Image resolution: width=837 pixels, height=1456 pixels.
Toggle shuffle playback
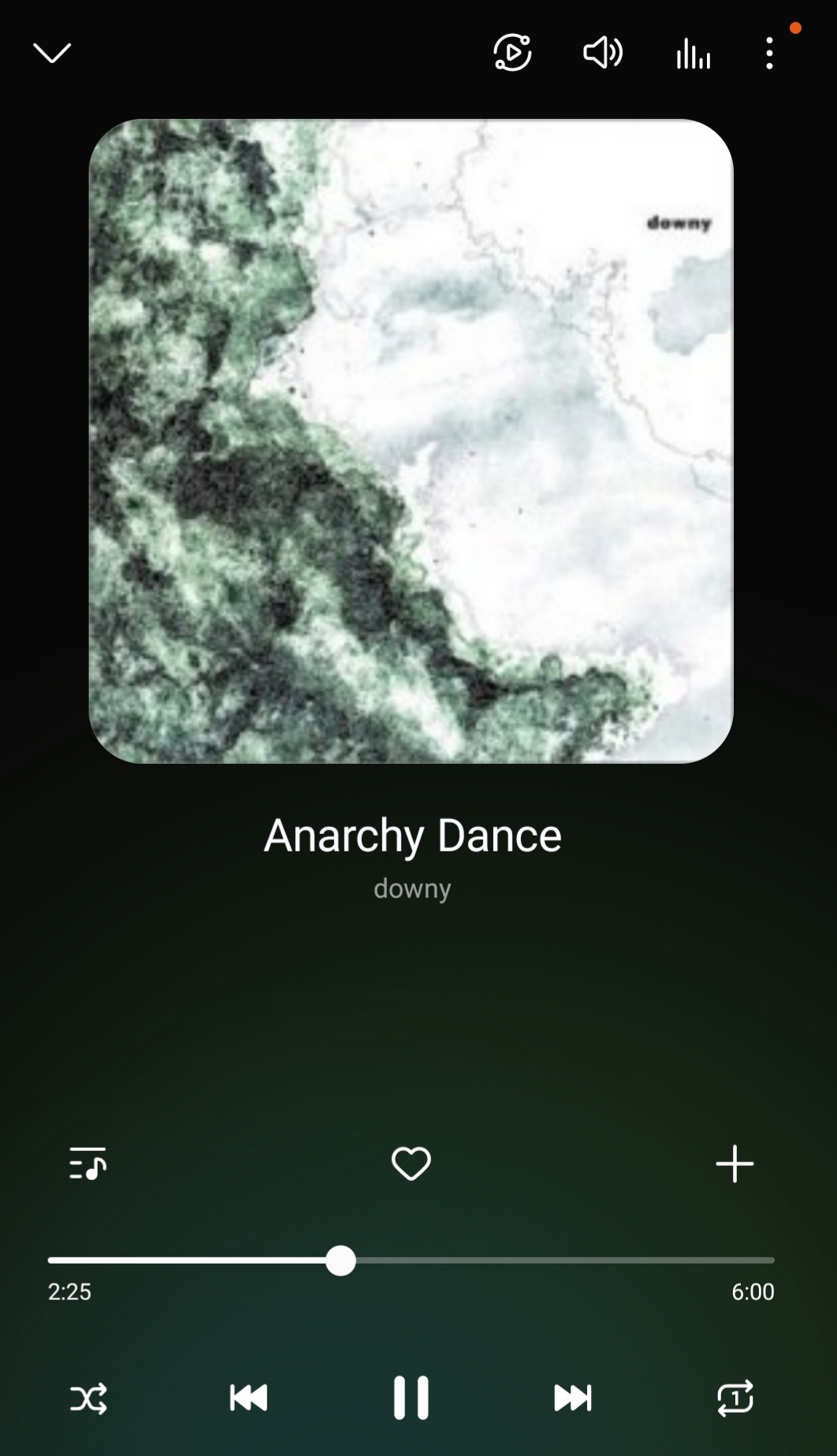88,1398
